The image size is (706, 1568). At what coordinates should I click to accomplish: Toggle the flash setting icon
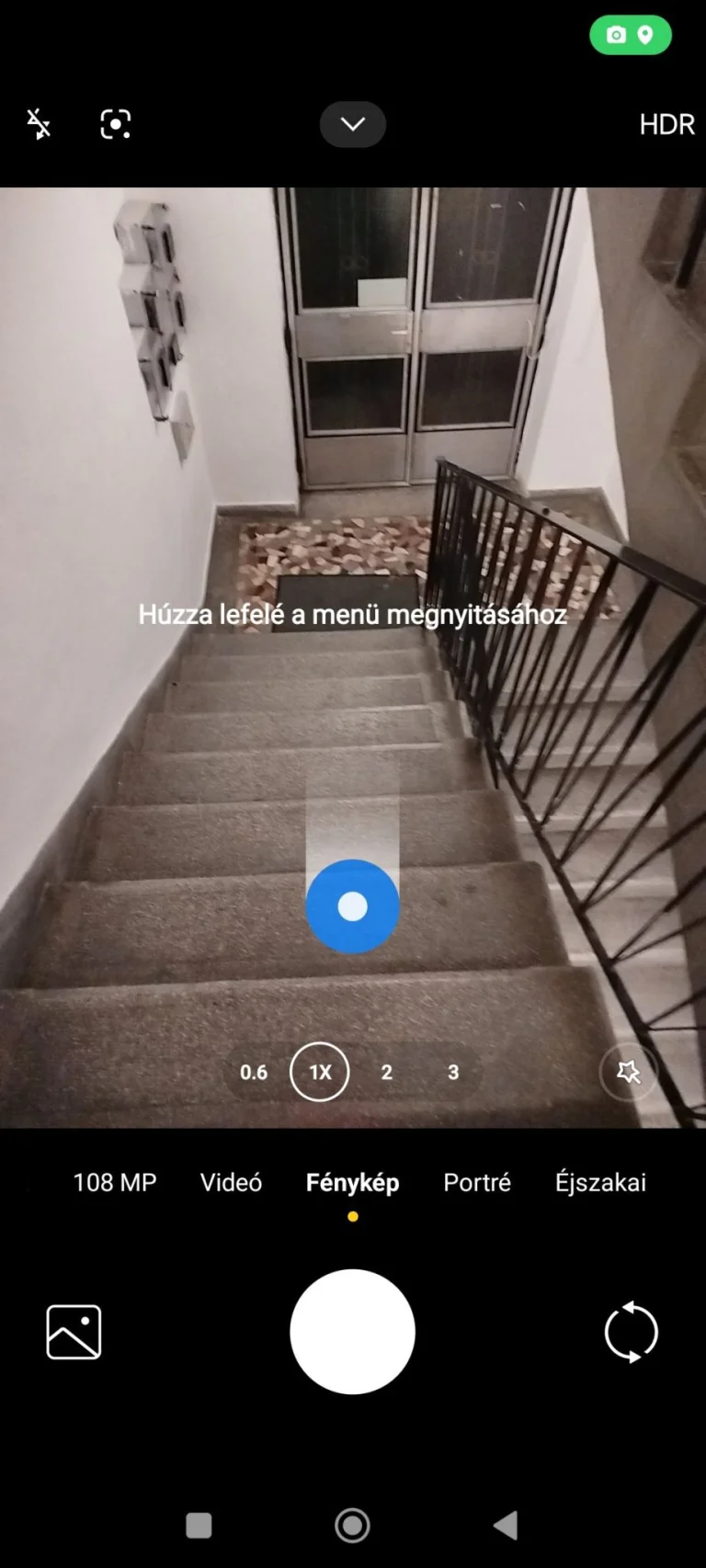point(39,124)
